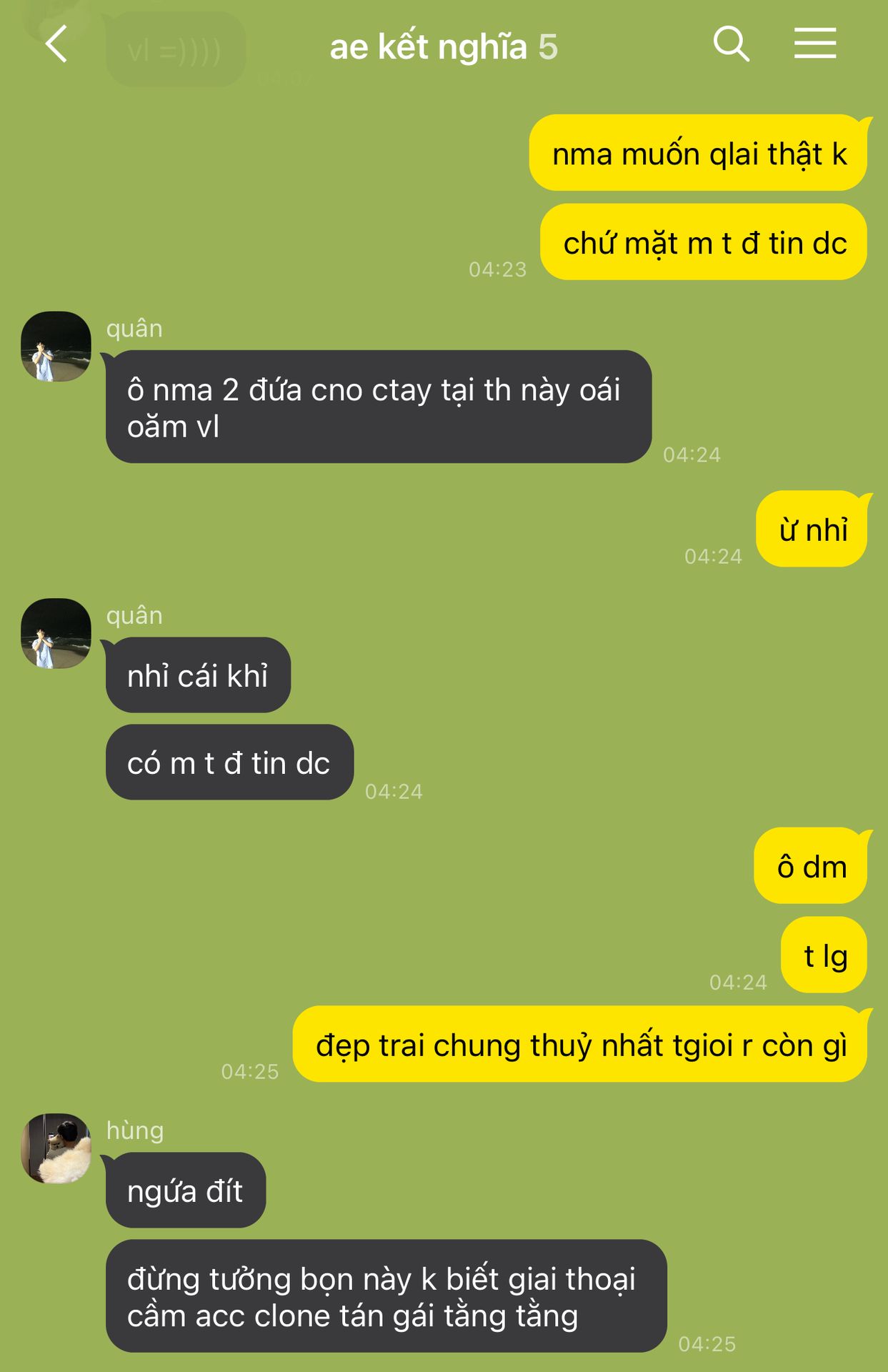
Task: Go back to the chat list
Action: [56, 44]
